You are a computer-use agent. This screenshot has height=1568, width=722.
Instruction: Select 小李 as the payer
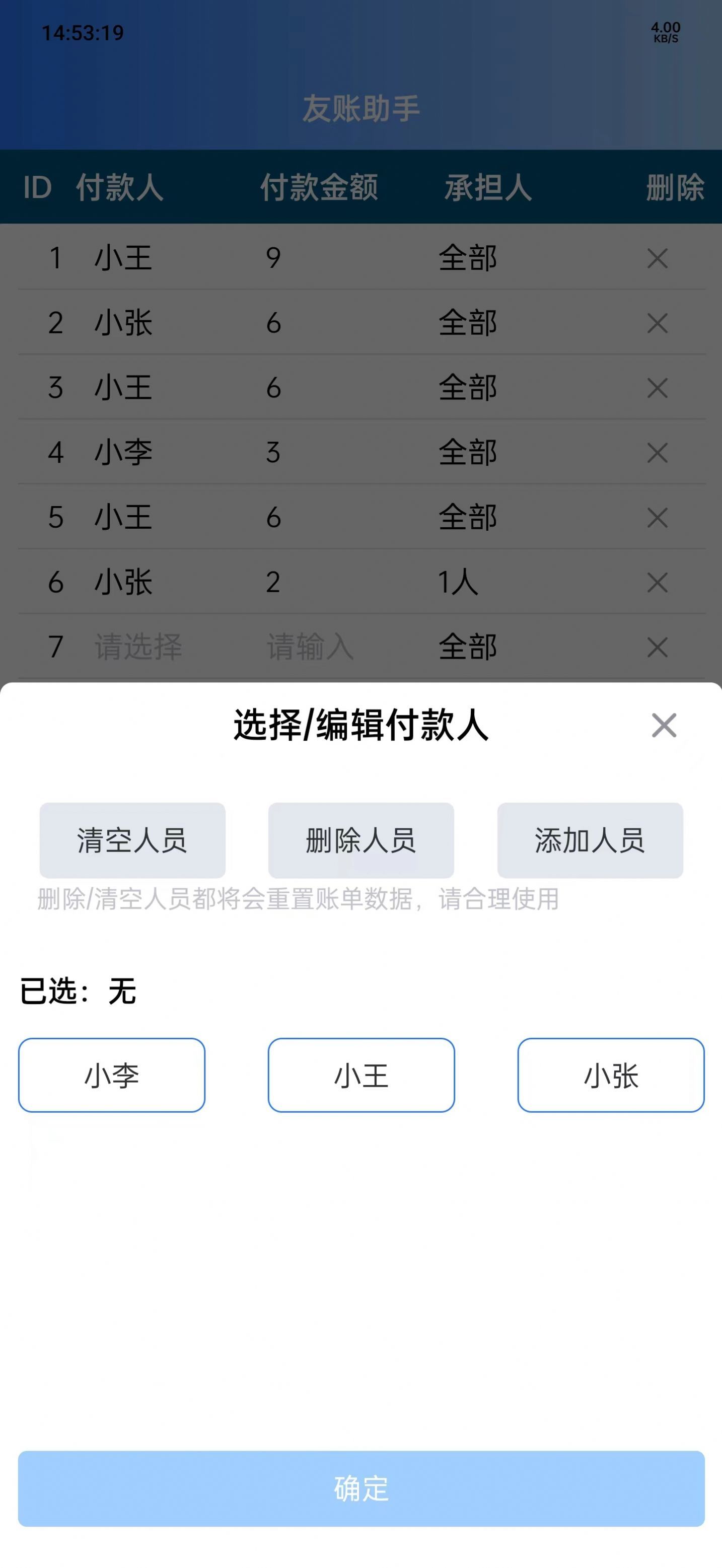[112, 1075]
